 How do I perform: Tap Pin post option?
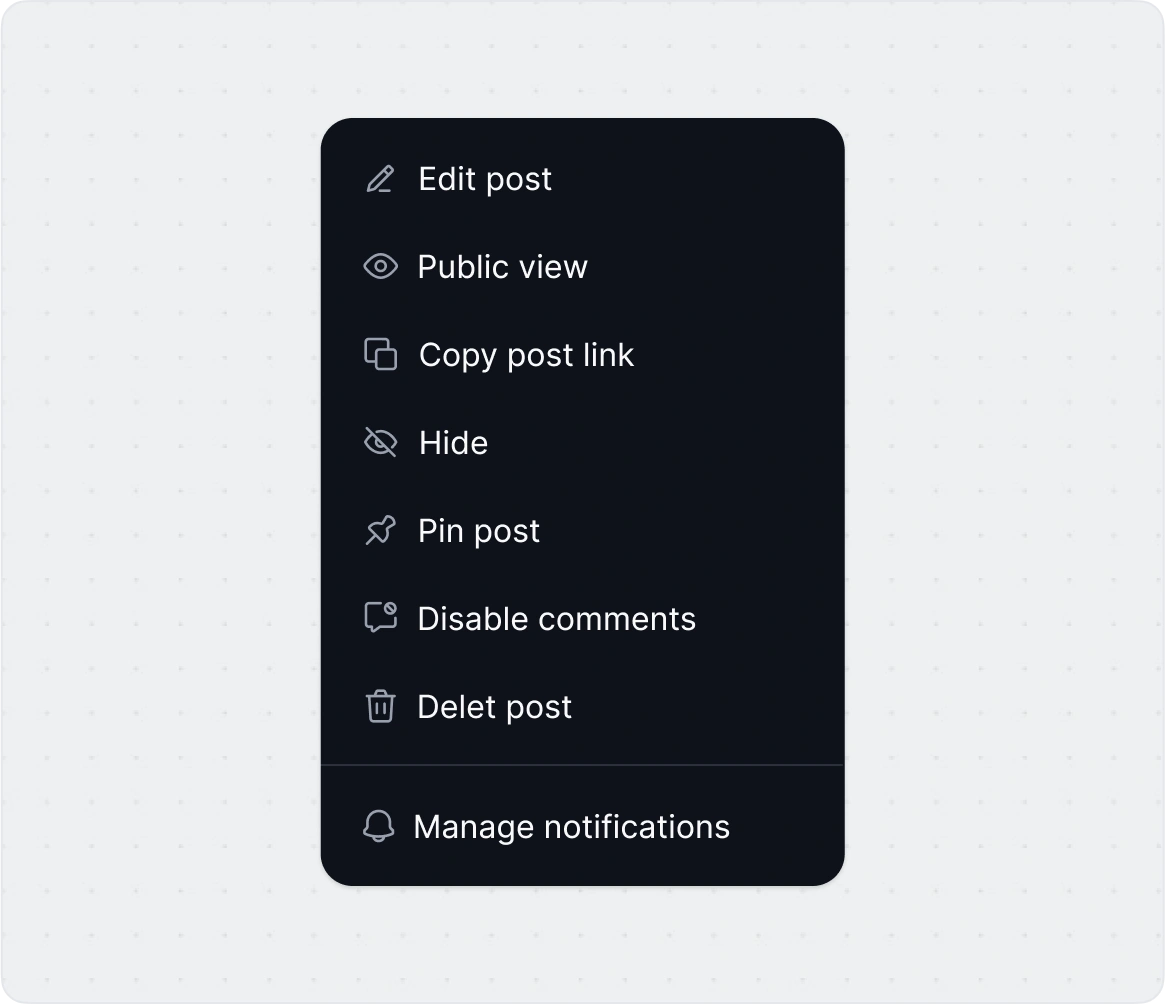coord(479,531)
